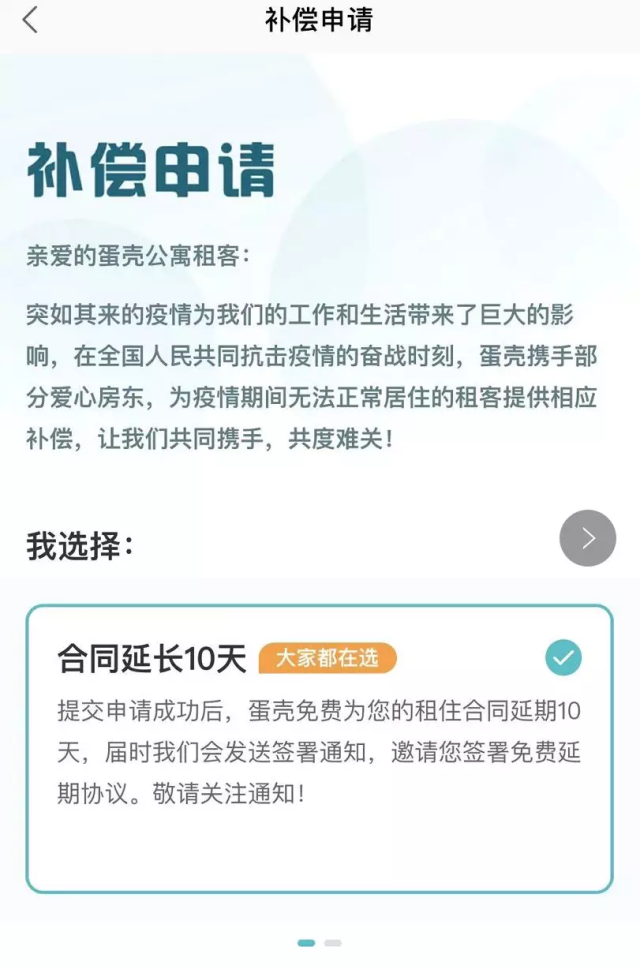Go back from the 补偿申请 page

[30, 19]
